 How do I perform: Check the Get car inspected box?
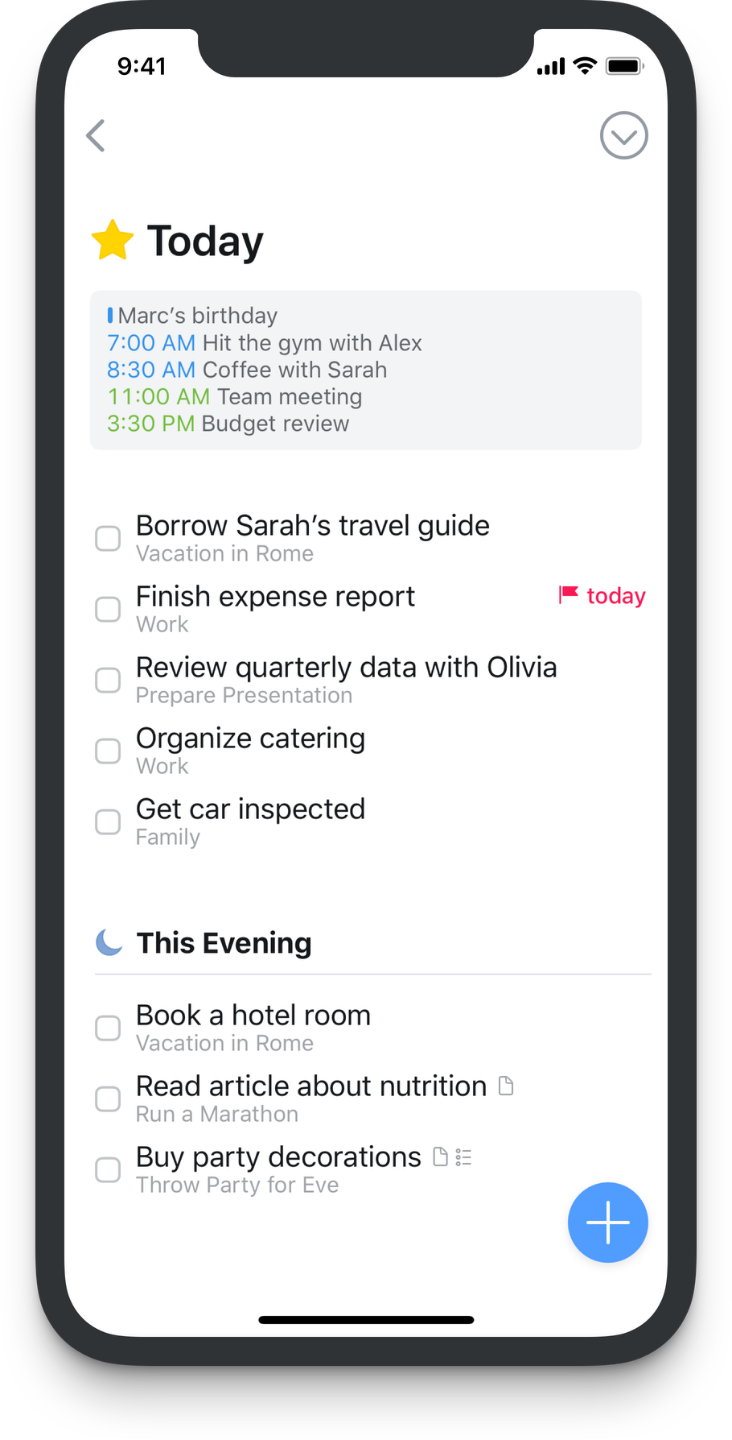click(108, 822)
